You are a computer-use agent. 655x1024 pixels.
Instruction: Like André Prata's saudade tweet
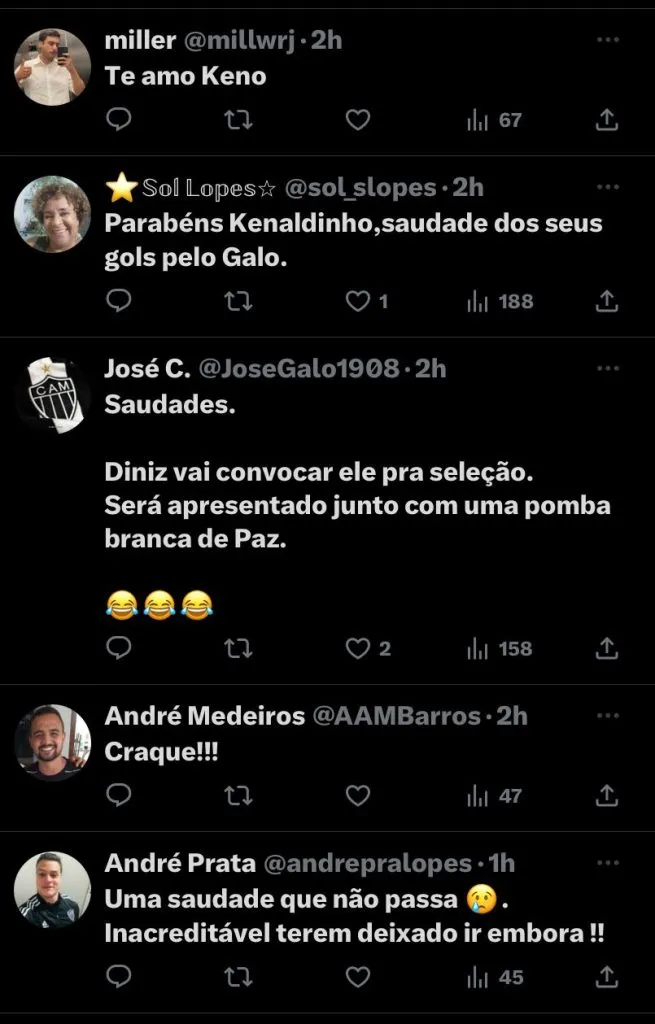coord(357,977)
